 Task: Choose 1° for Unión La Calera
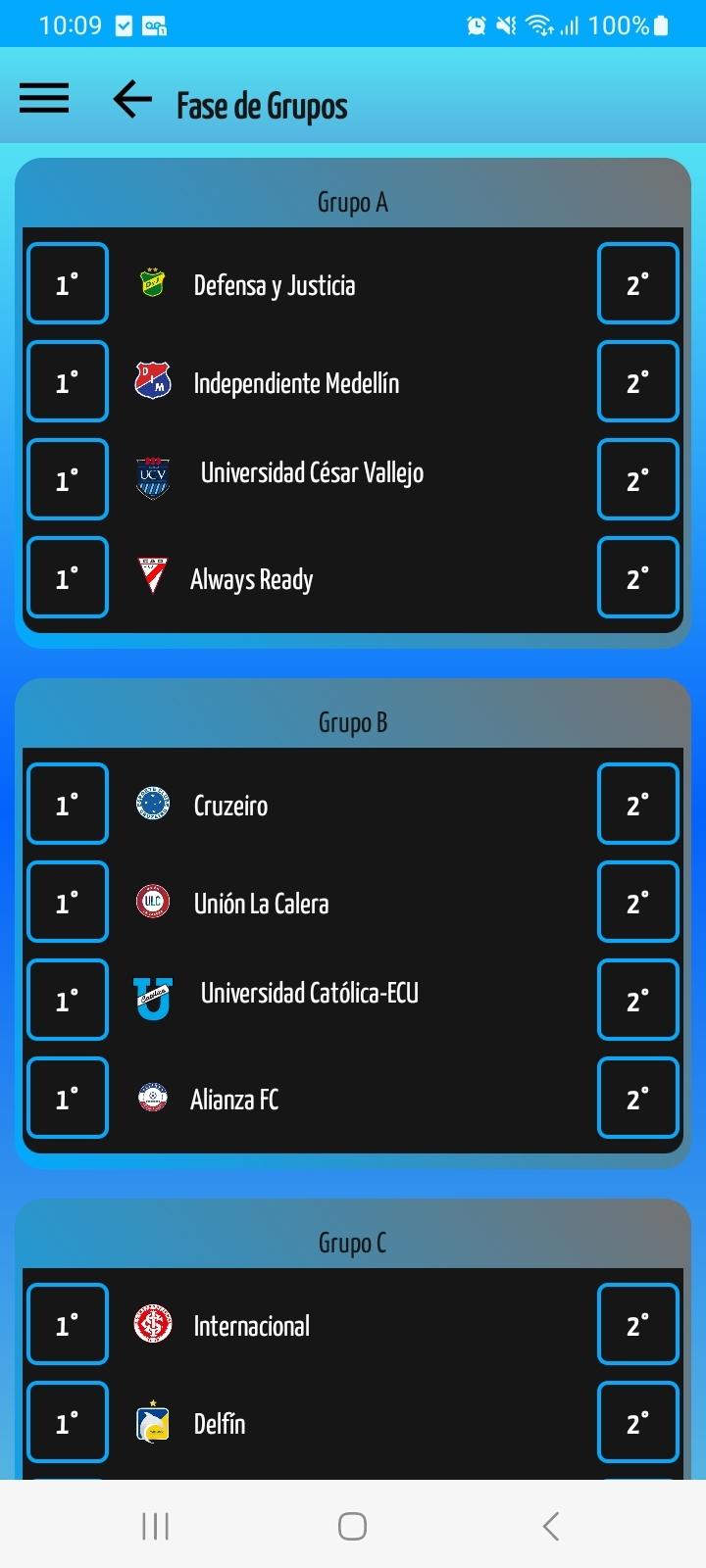[68, 902]
